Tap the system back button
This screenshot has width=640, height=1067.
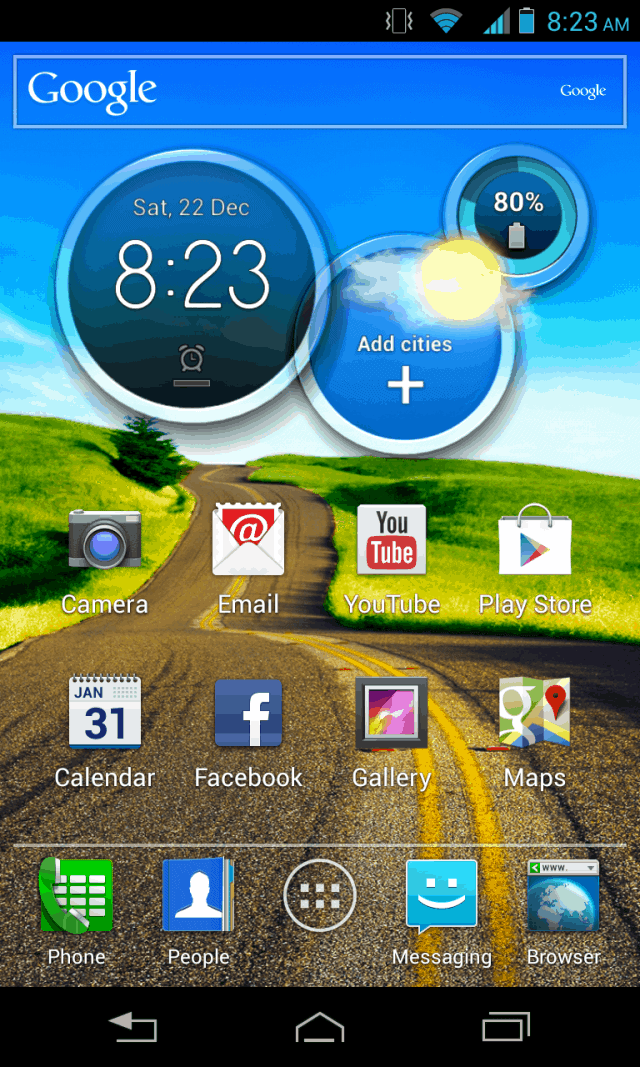coord(132,1027)
